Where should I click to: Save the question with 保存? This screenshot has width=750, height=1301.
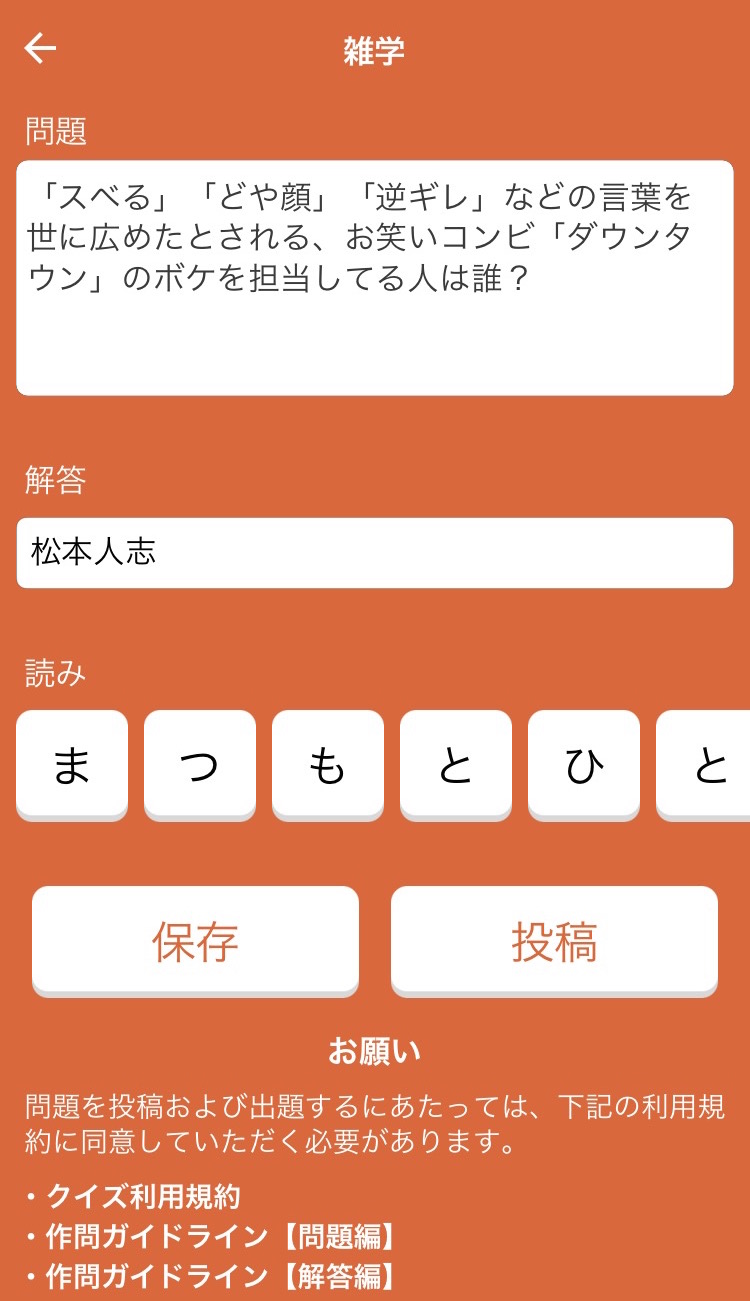pos(195,941)
